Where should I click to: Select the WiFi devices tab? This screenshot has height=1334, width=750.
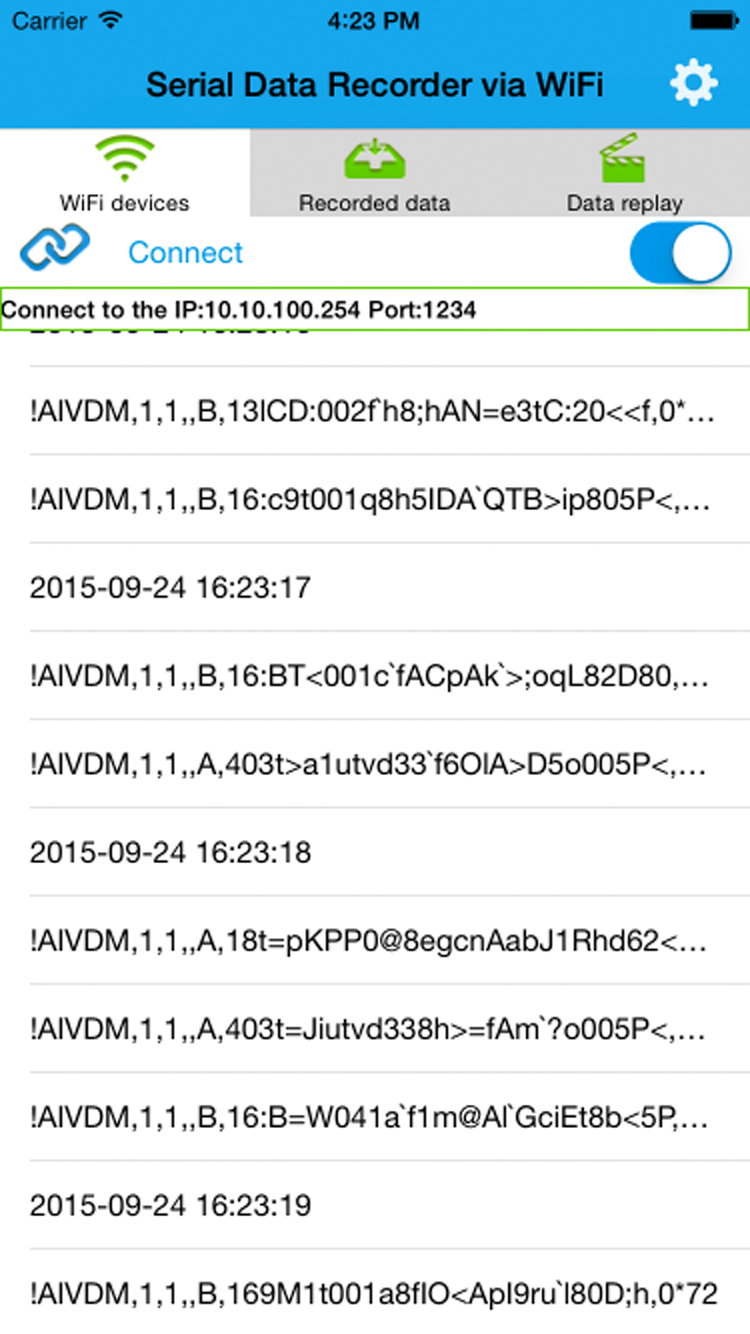click(124, 174)
